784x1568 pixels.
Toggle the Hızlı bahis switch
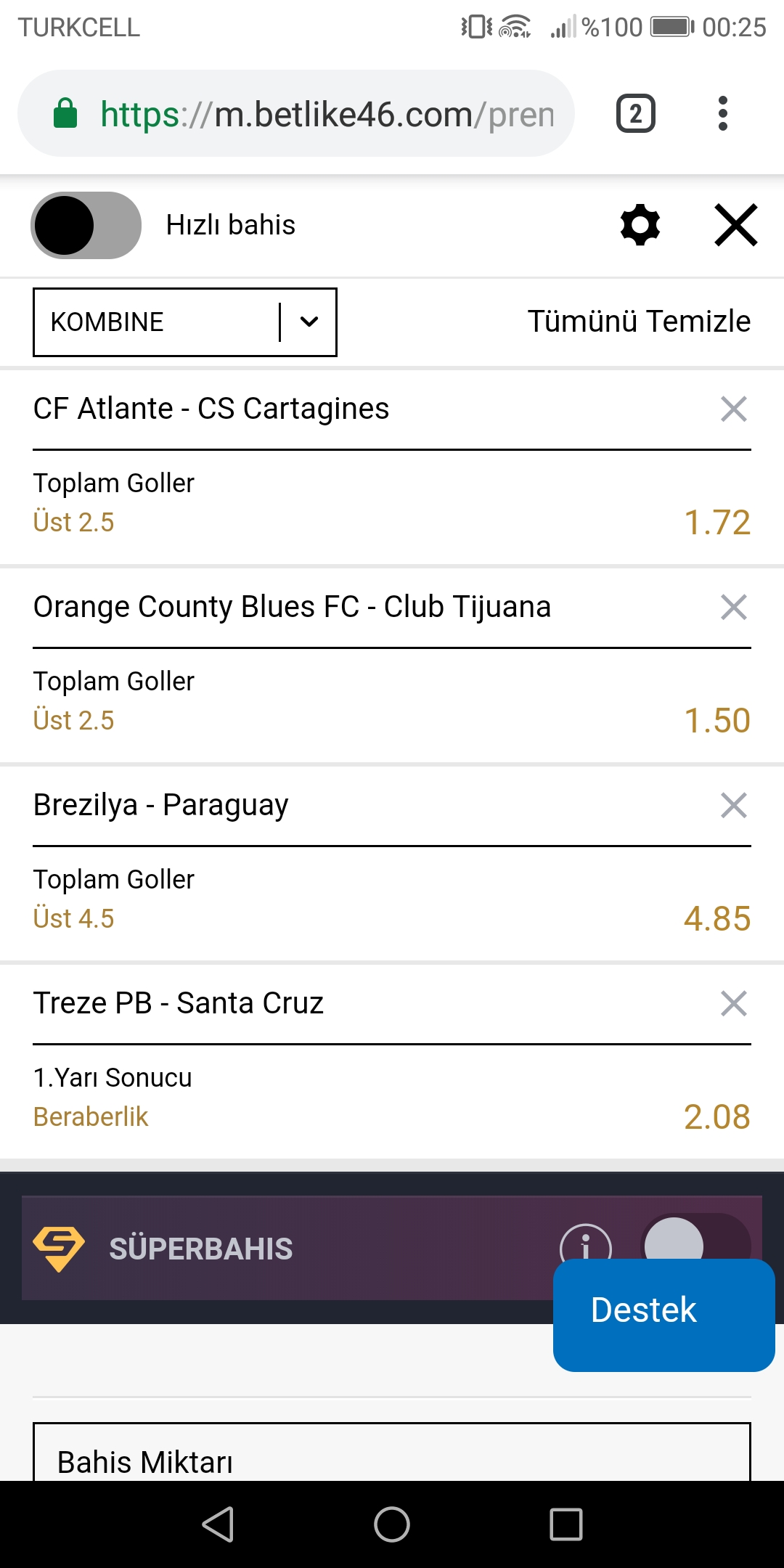(x=86, y=225)
